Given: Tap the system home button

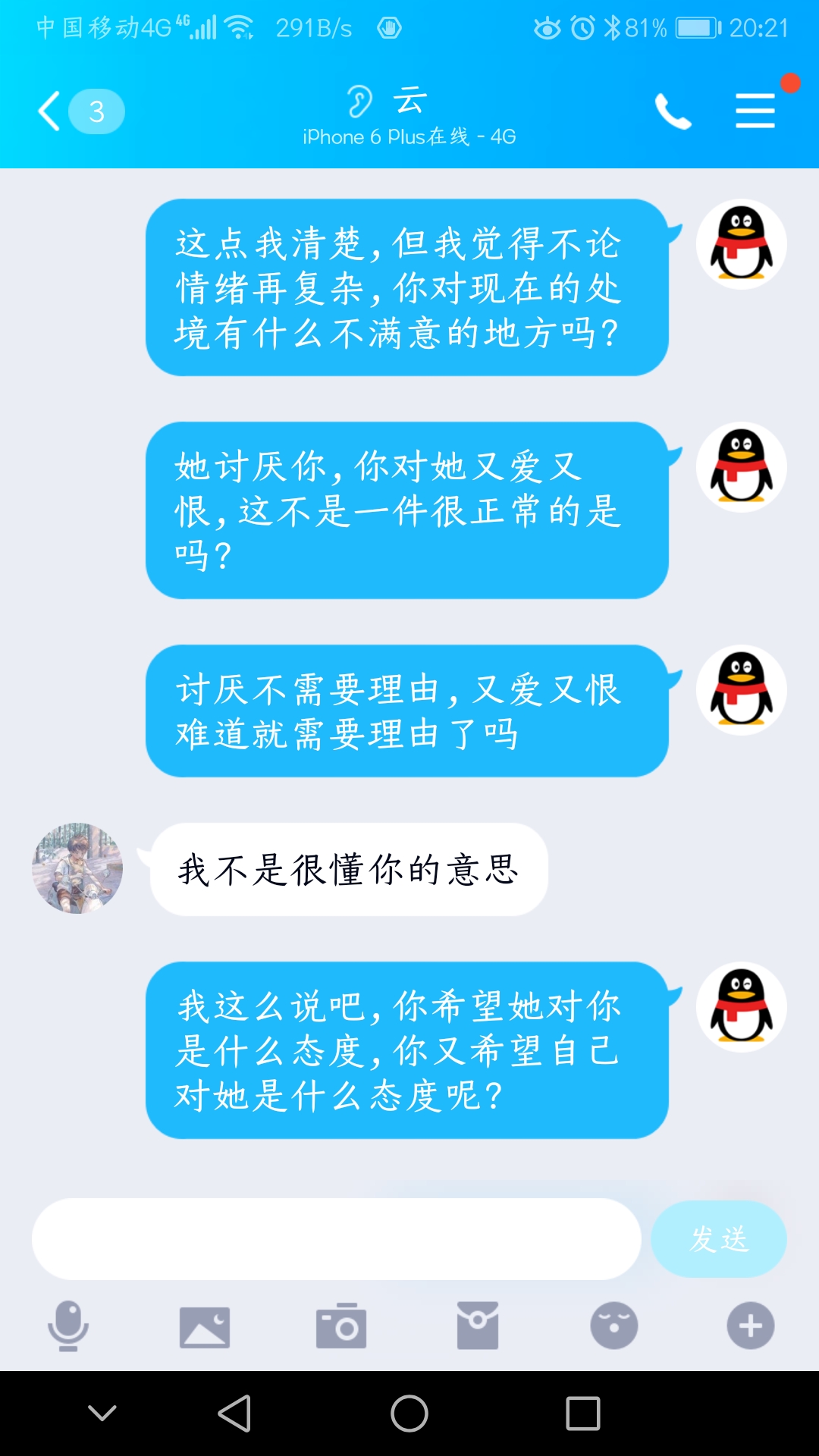Looking at the screenshot, I should 409,1414.
